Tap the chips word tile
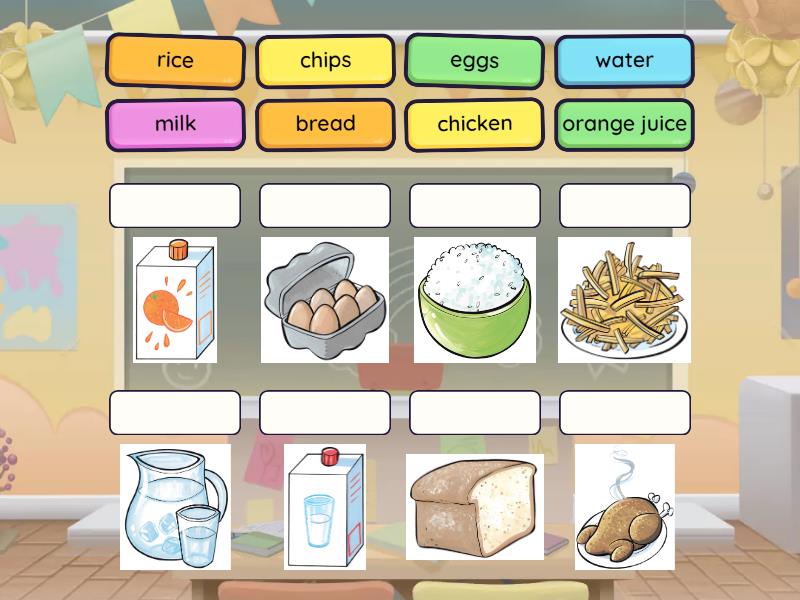This screenshot has width=800, height=600. coord(325,61)
